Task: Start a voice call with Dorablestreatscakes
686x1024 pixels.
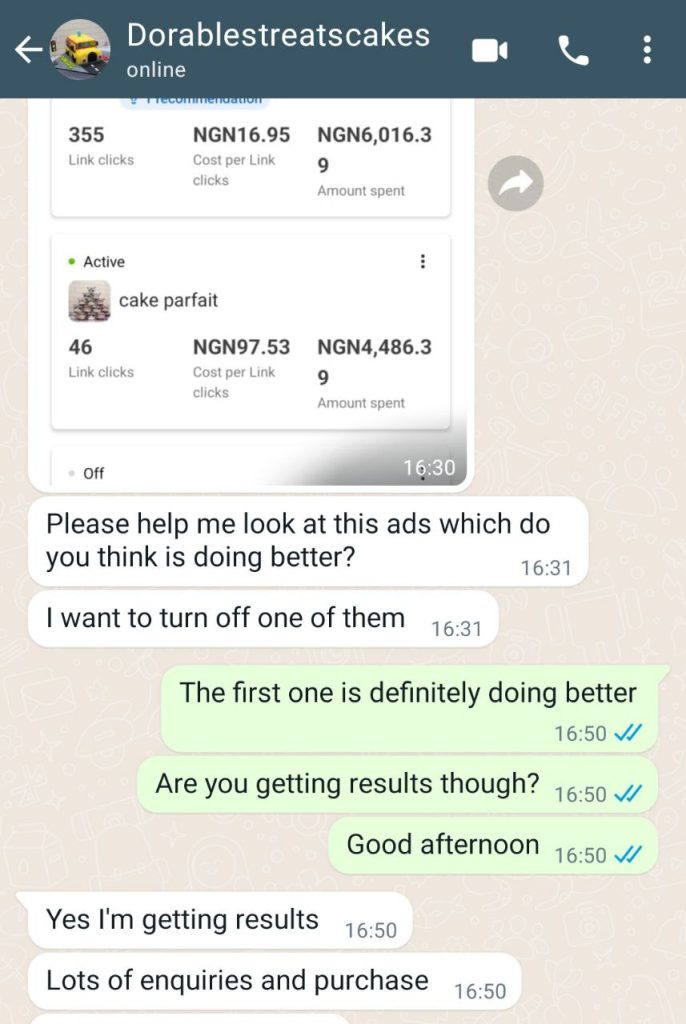Action: click(573, 50)
